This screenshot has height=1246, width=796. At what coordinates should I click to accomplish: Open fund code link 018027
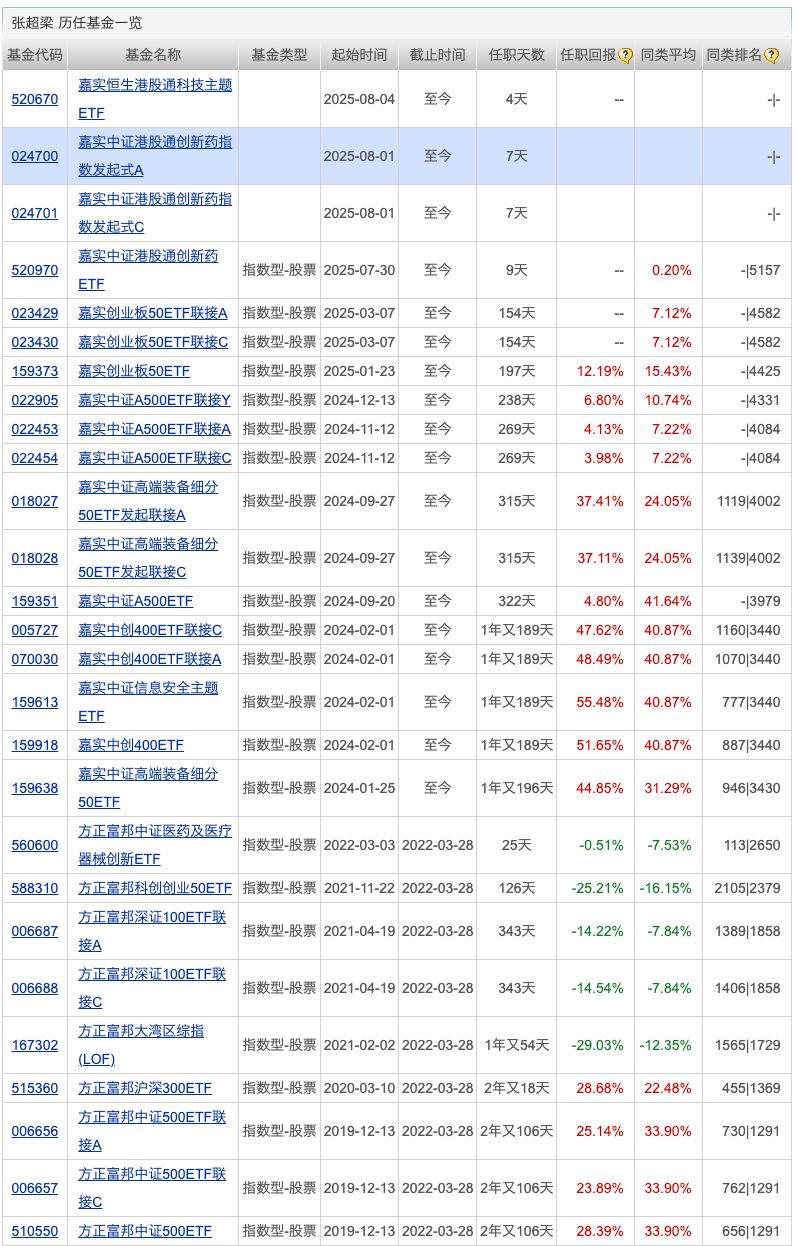click(35, 501)
